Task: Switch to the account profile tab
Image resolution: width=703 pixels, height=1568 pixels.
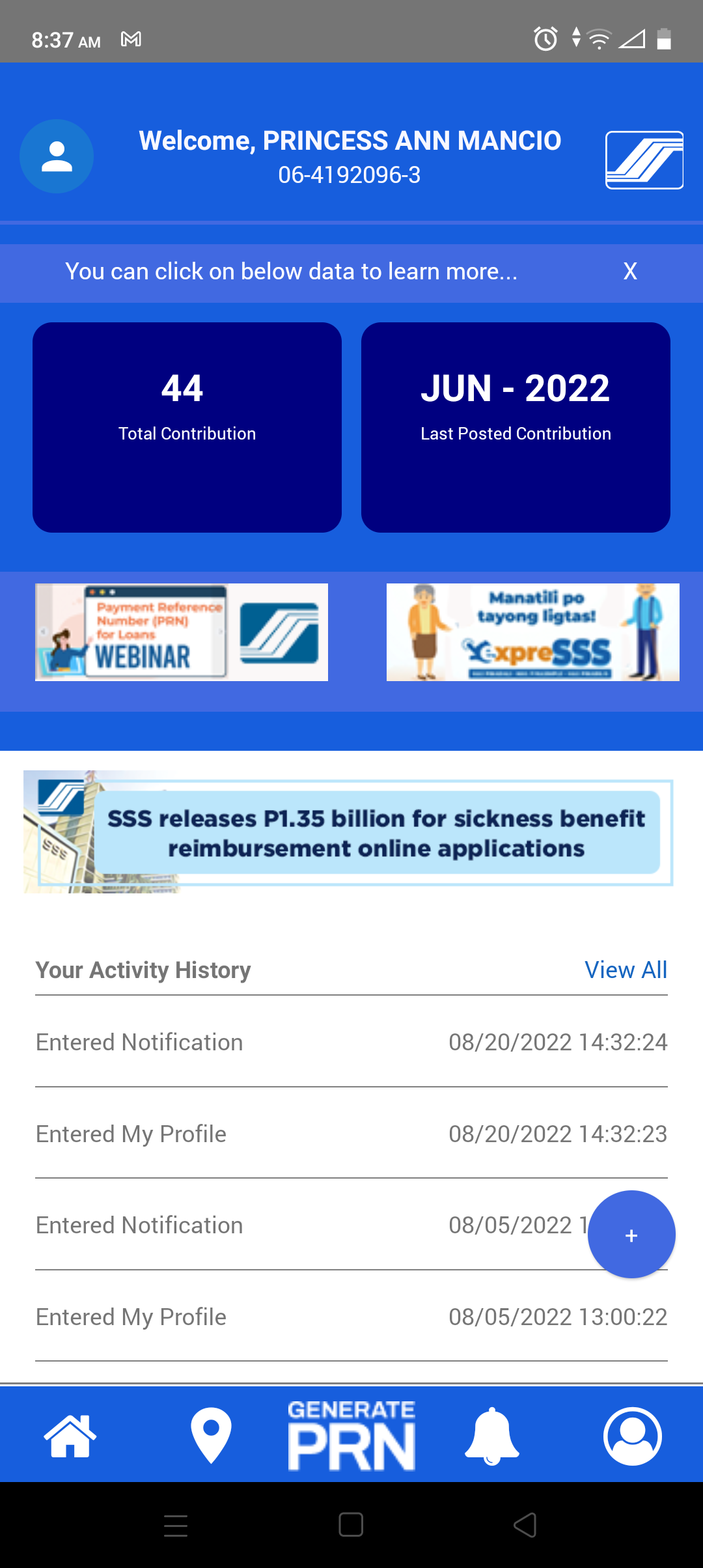Action: tap(632, 1436)
